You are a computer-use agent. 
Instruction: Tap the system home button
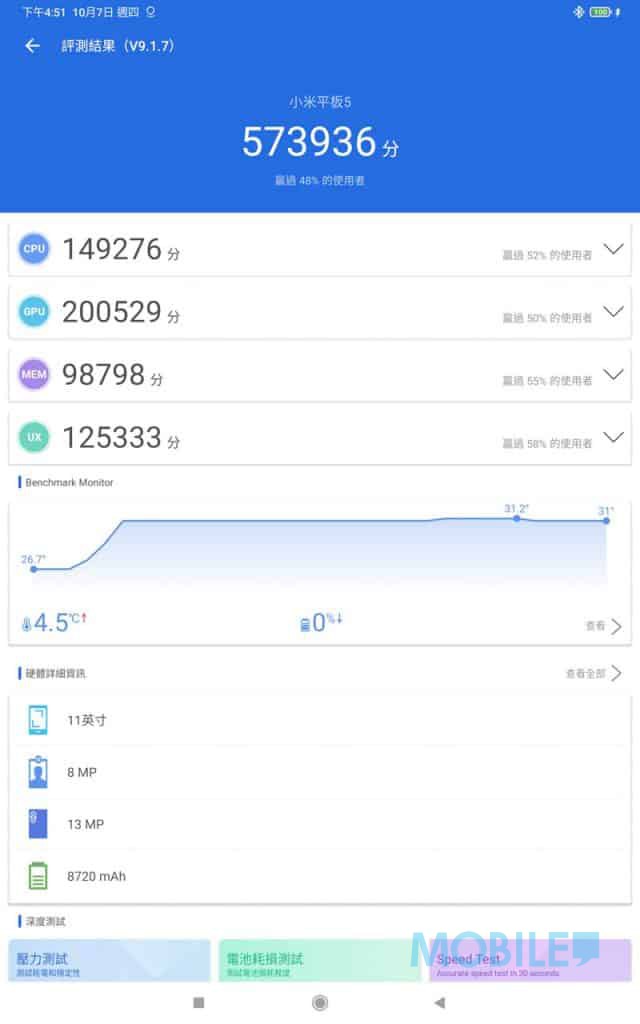coord(320,1002)
